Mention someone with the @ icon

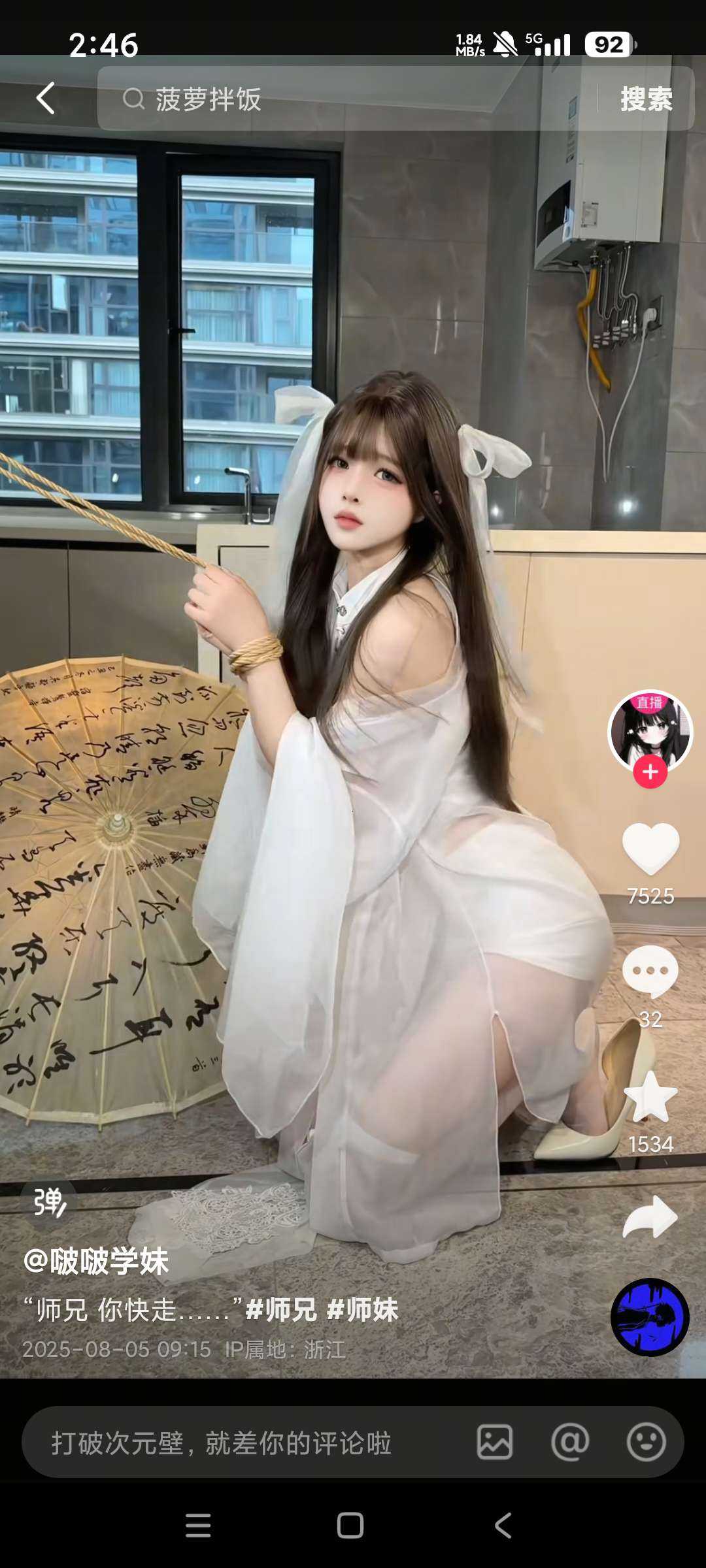point(570,1443)
